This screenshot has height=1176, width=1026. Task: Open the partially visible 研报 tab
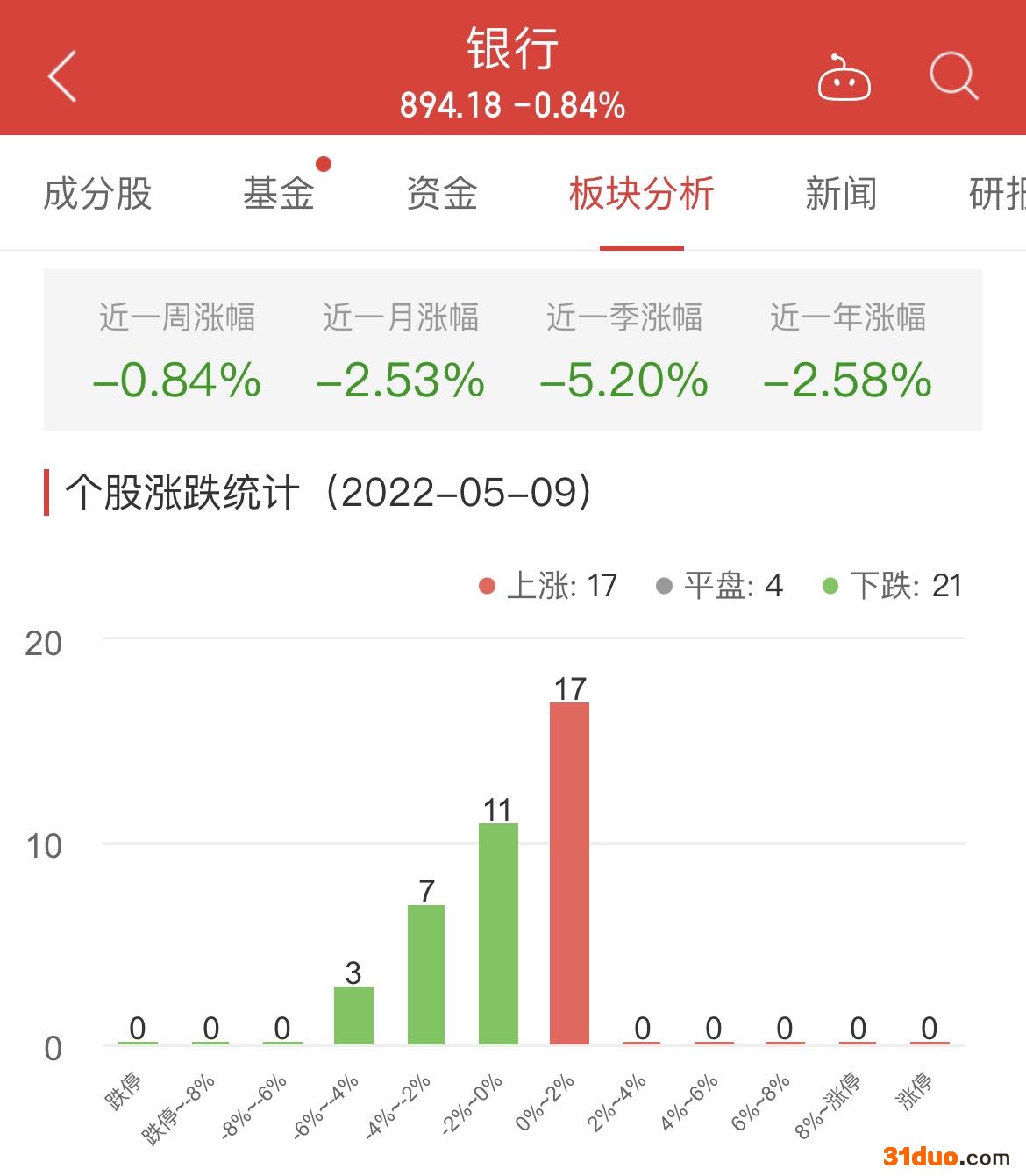998,194
